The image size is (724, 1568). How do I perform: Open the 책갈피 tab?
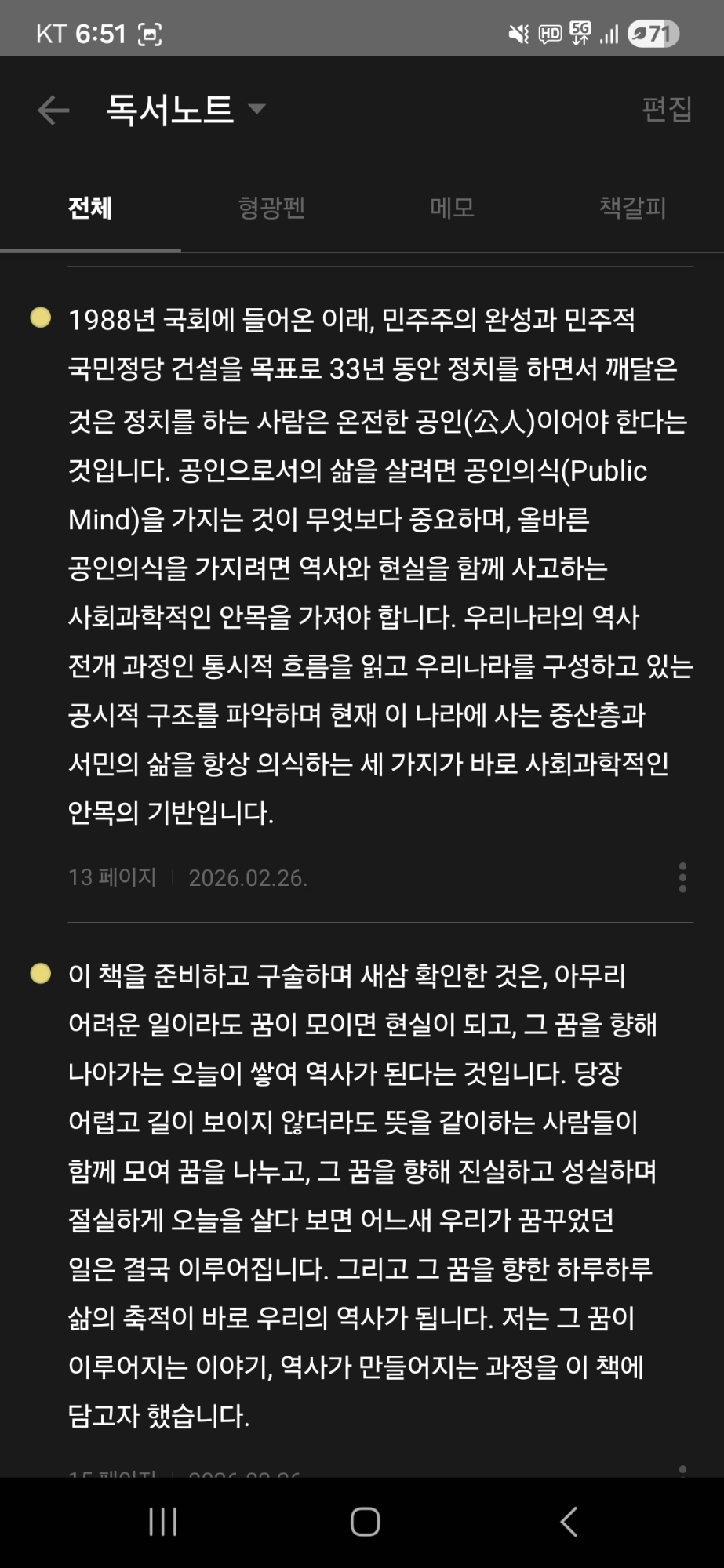pyautogui.click(x=632, y=208)
